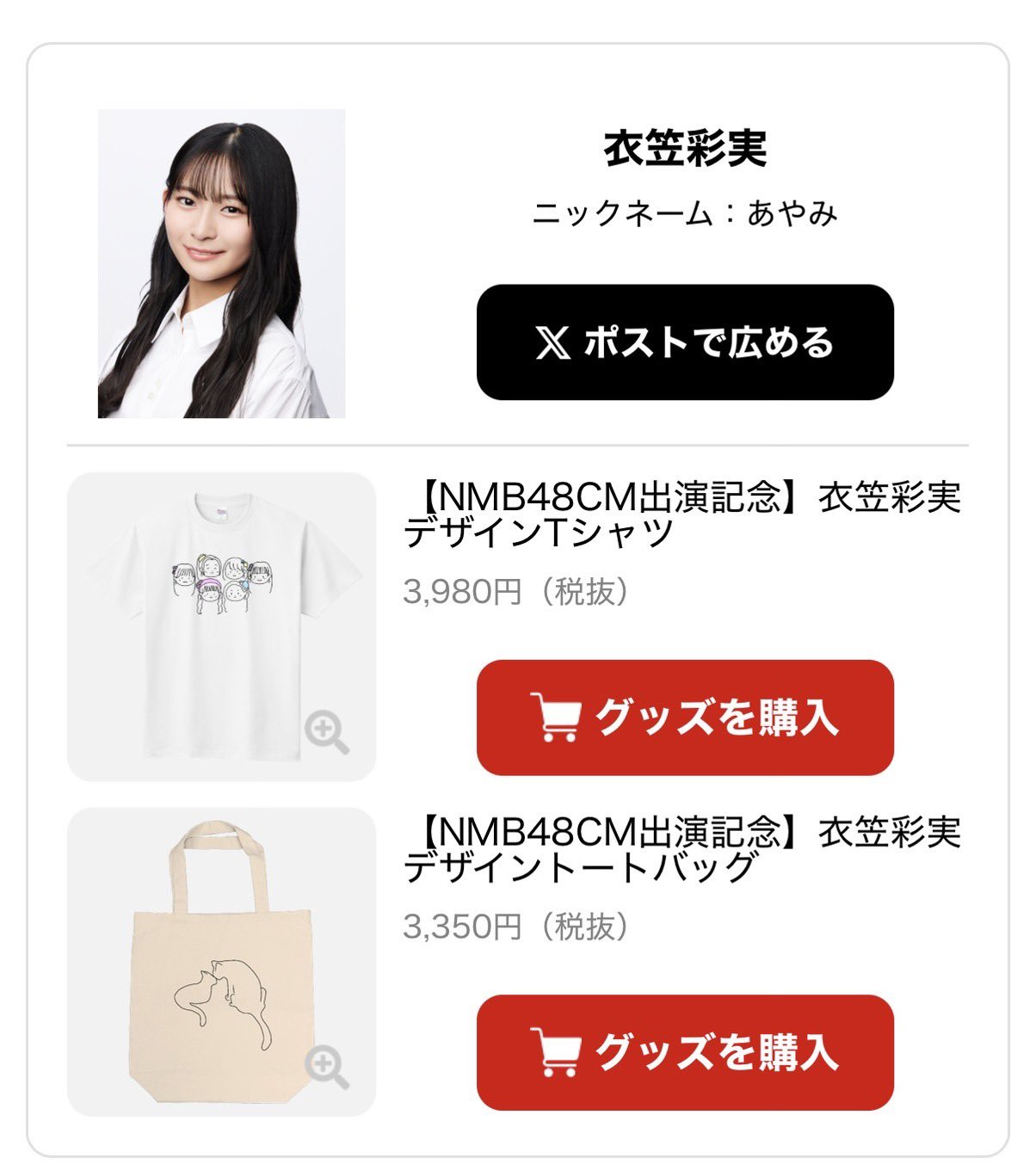Tap the 'ポストで広める' share button
The width and height of the screenshot is (1036, 1170).
tap(685, 342)
